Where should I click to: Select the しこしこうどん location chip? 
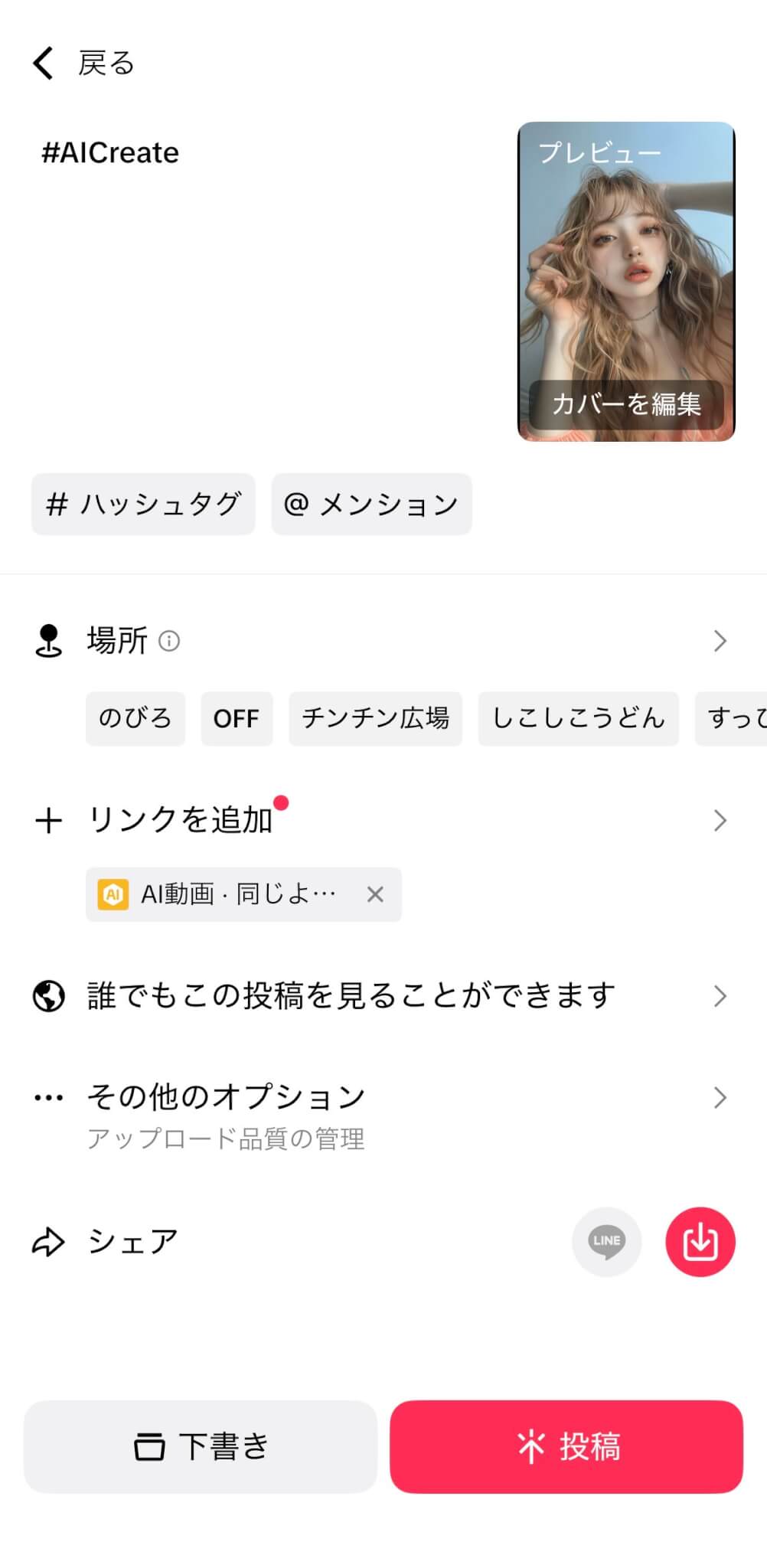click(578, 718)
